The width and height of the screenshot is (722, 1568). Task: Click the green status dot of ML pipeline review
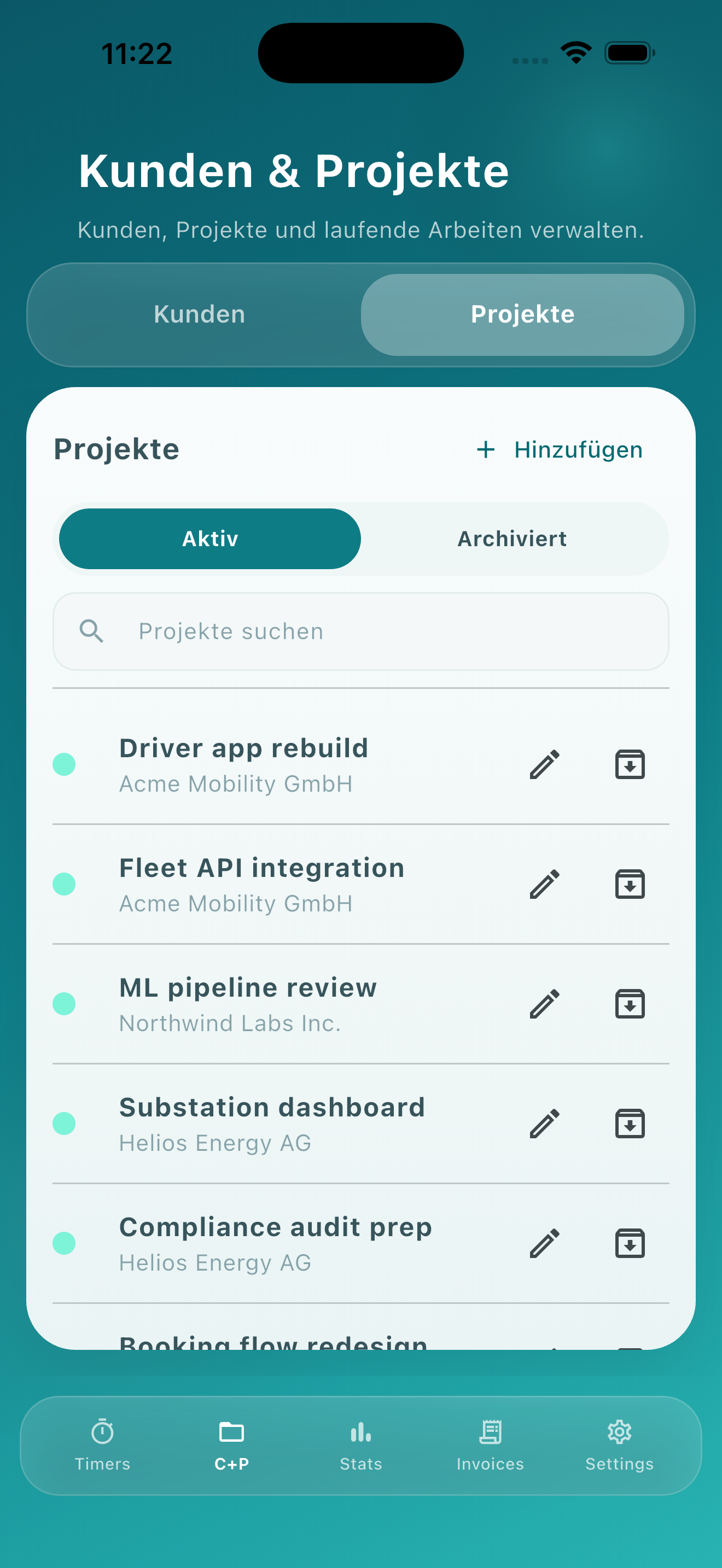65,1004
